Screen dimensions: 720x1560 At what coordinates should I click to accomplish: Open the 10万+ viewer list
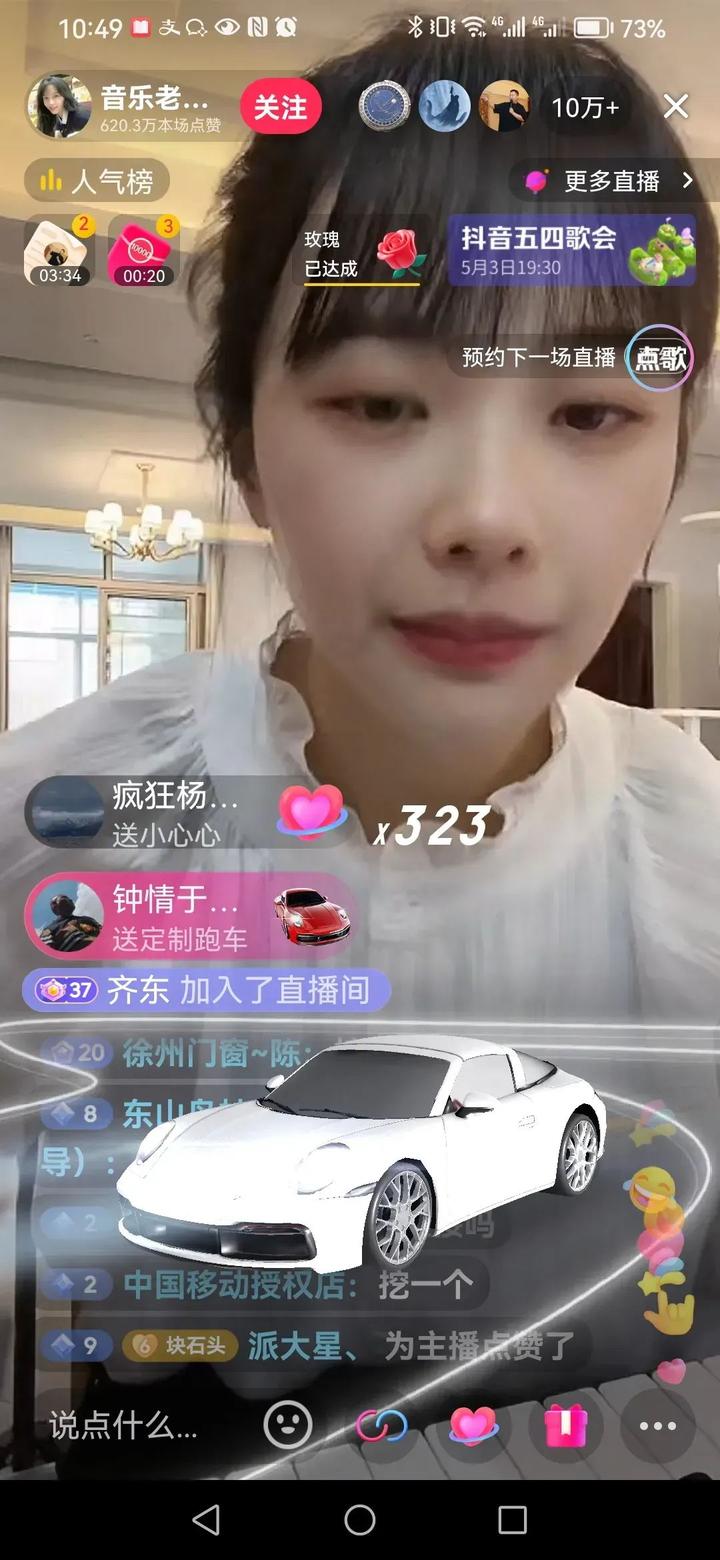[585, 107]
